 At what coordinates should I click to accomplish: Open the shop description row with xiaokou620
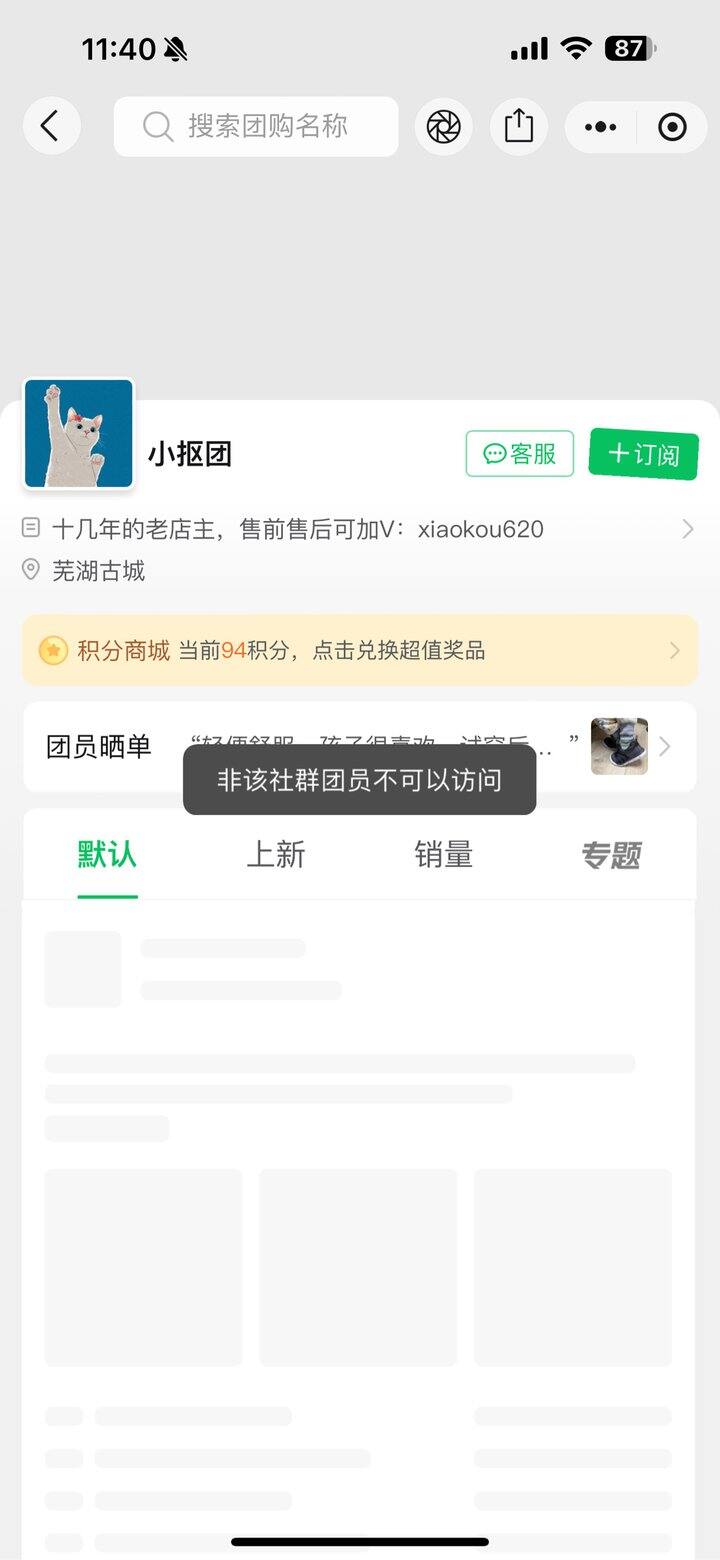[358, 529]
